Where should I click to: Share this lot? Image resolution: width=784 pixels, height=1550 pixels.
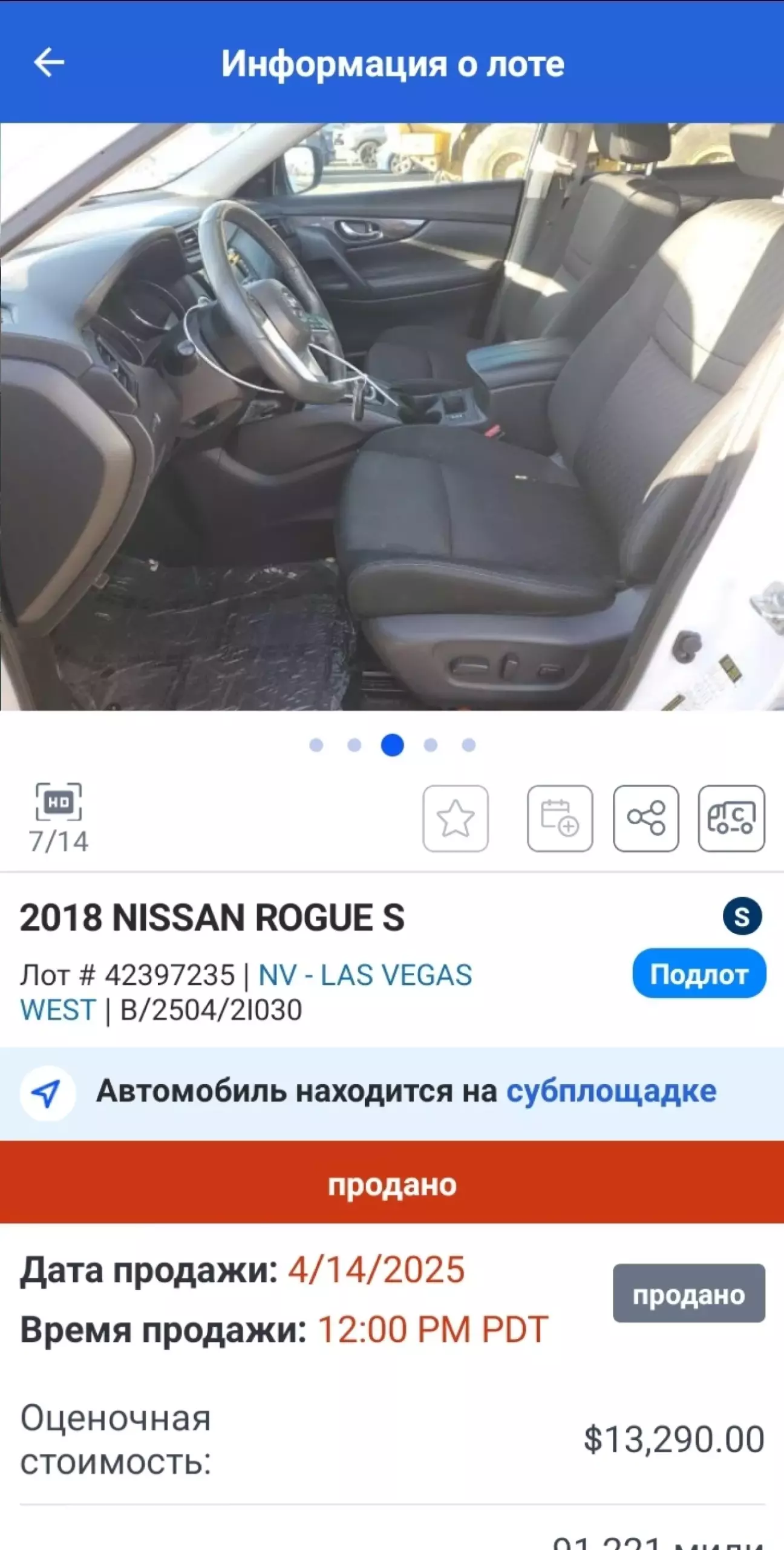pos(645,818)
